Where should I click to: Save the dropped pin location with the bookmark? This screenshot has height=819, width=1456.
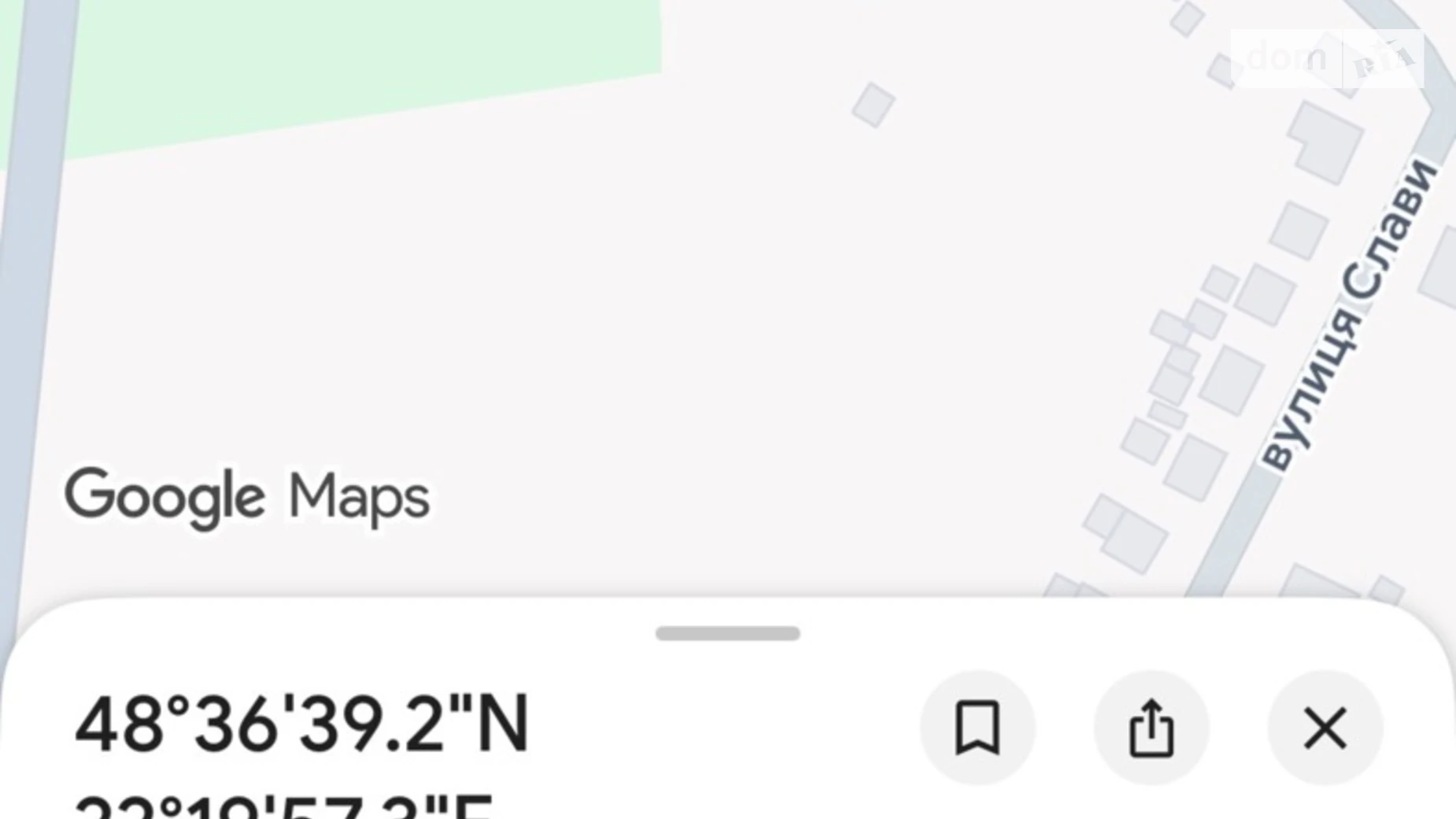[977, 728]
